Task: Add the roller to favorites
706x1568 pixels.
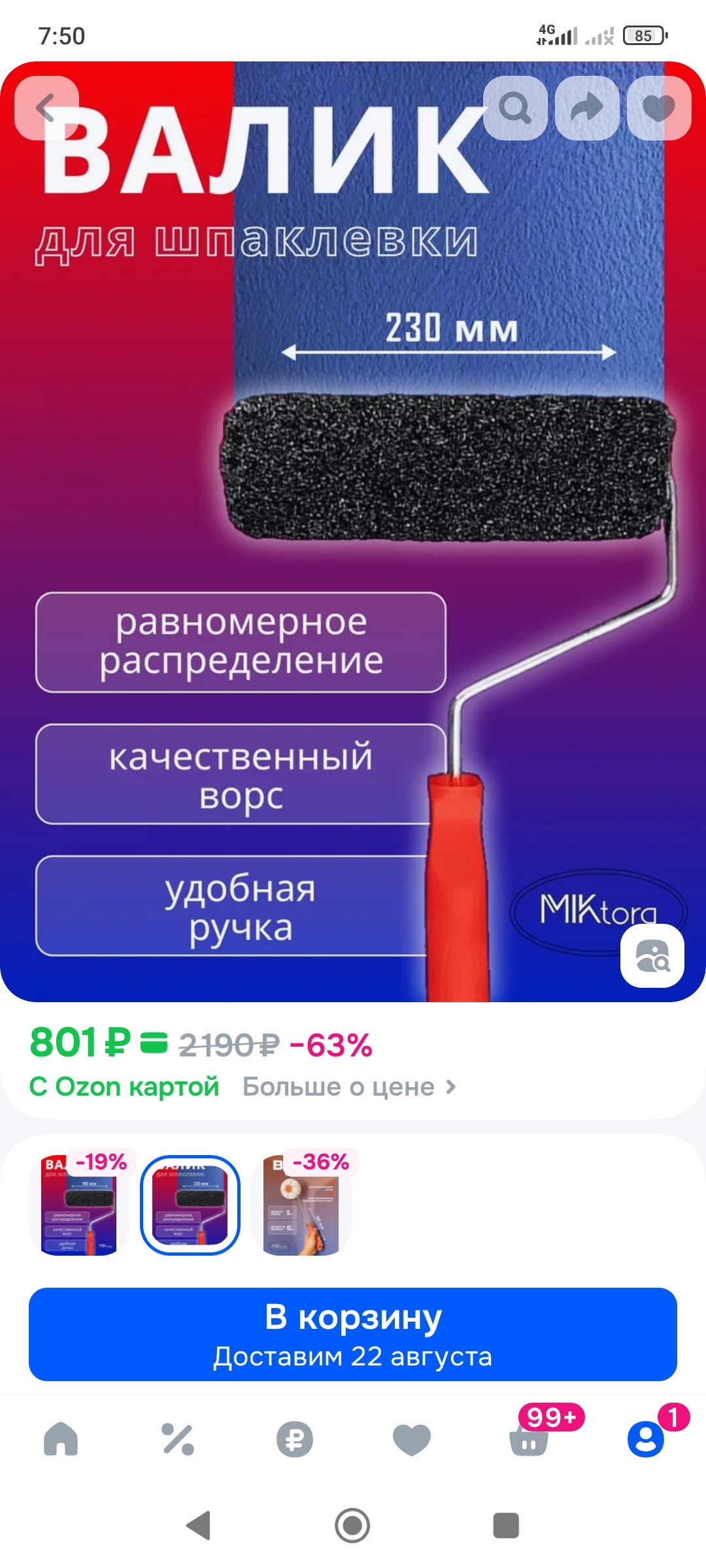Action: [659, 108]
